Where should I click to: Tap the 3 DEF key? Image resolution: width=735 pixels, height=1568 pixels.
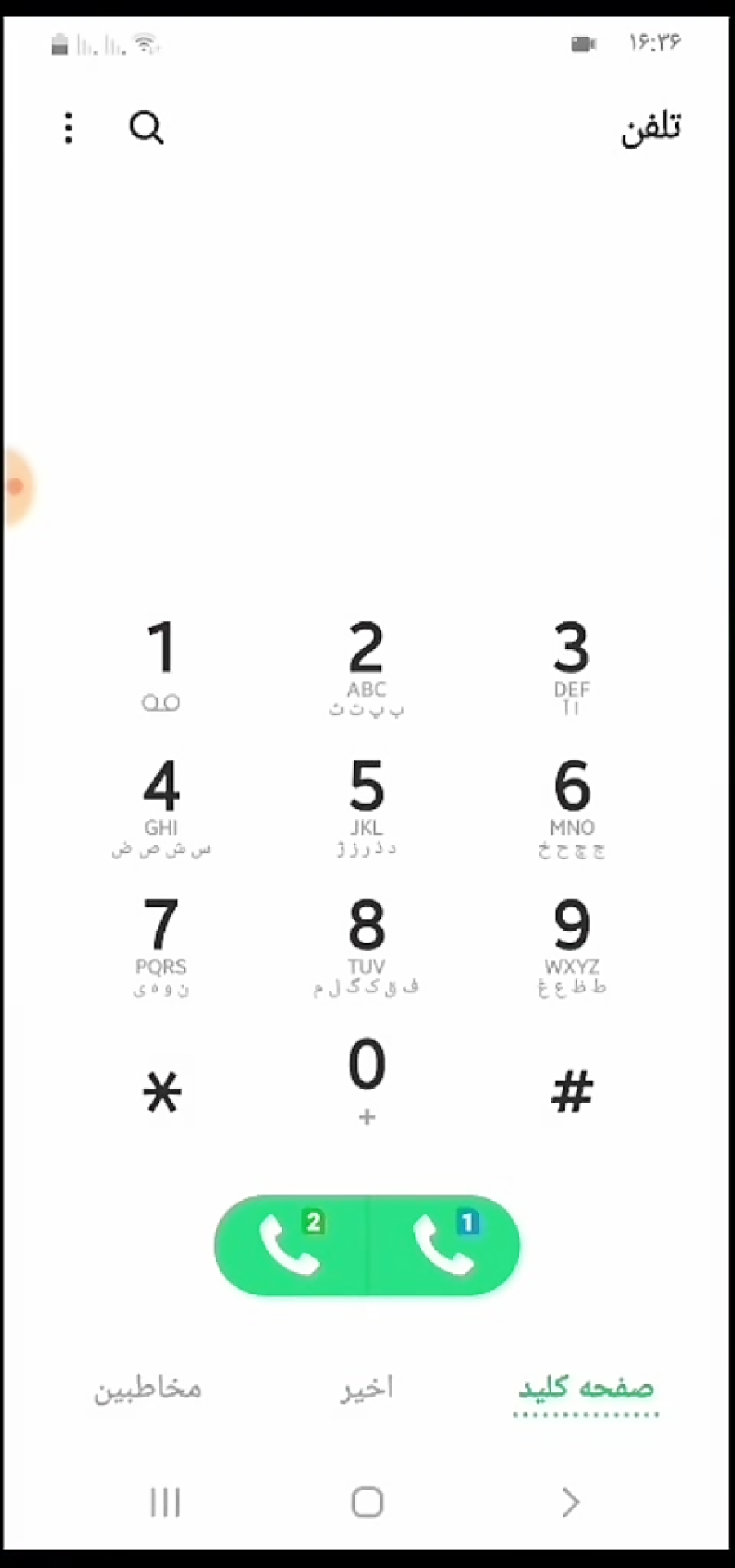(571, 663)
